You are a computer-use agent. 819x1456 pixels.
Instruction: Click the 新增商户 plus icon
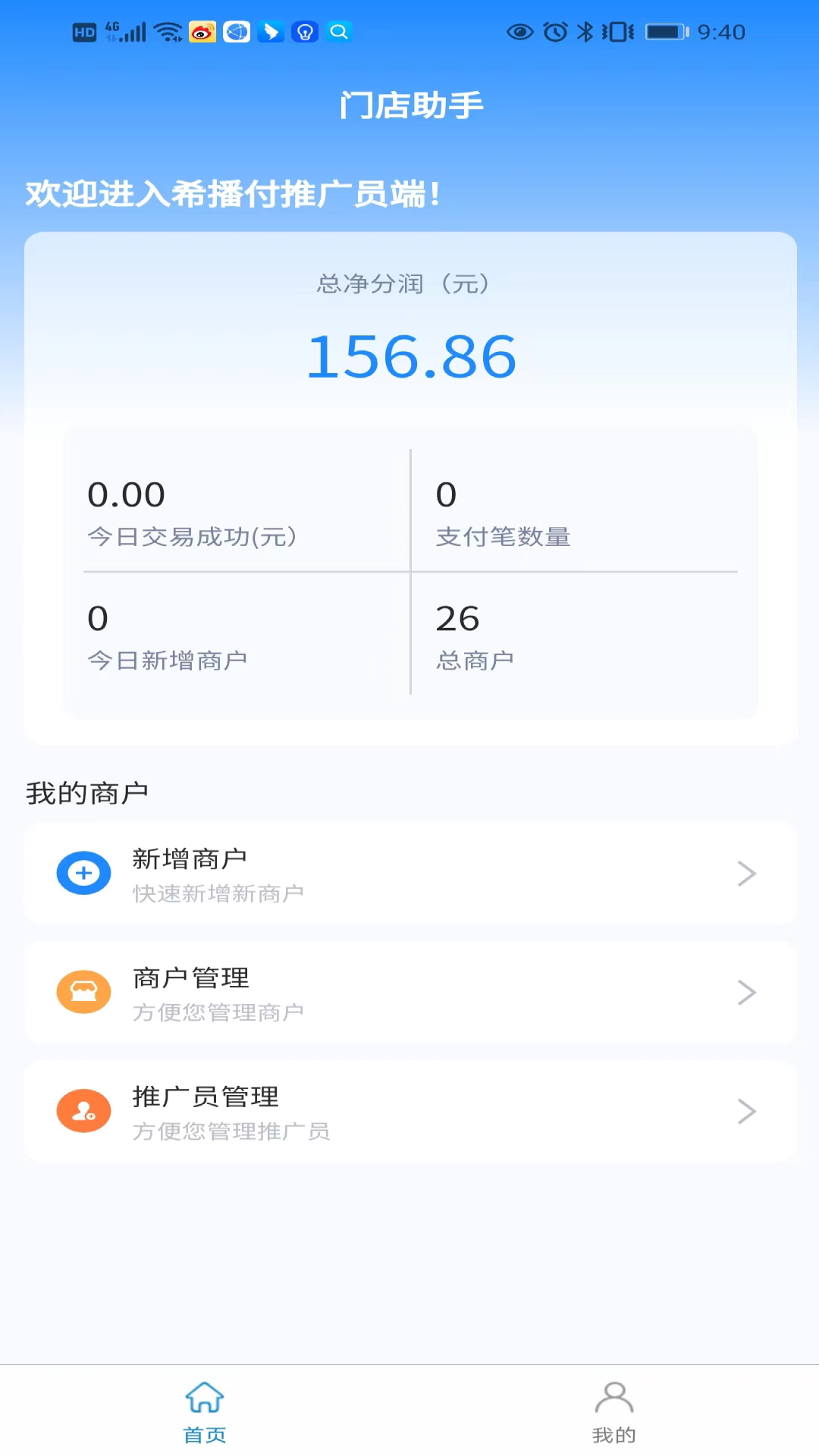tap(83, 873)
